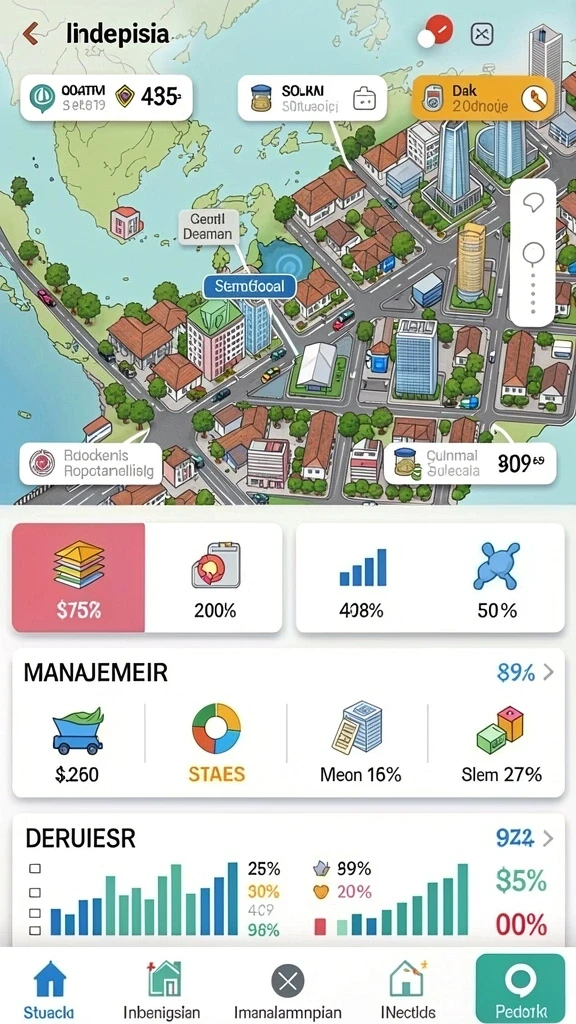Tap the boxed X icon at top
This screenshot has width=576, height=1024.
point(482,33)
